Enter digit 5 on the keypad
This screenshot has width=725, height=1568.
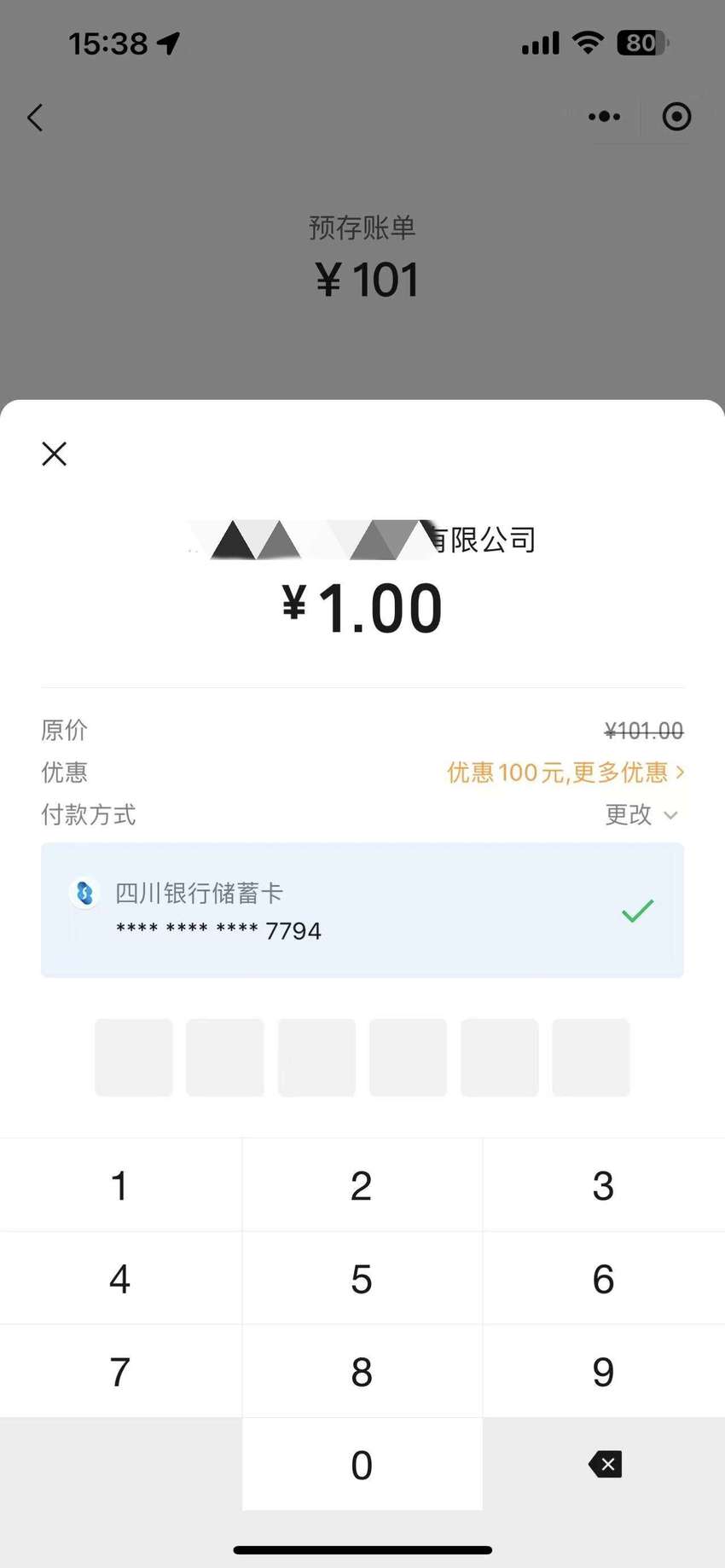pyautogui.click(x=362, y=1278)
